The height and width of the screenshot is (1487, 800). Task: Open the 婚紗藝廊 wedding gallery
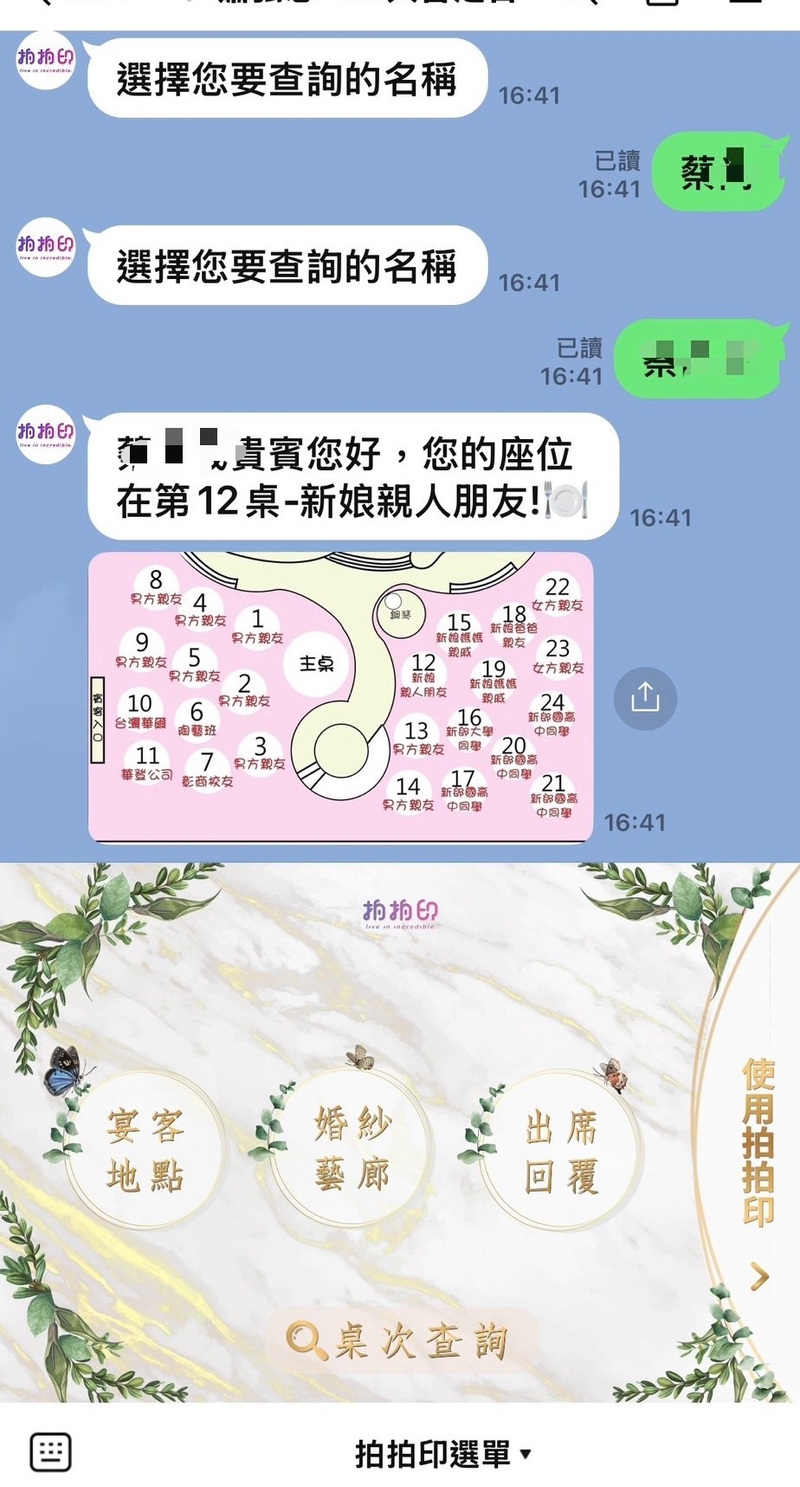tap(352, 1150)
